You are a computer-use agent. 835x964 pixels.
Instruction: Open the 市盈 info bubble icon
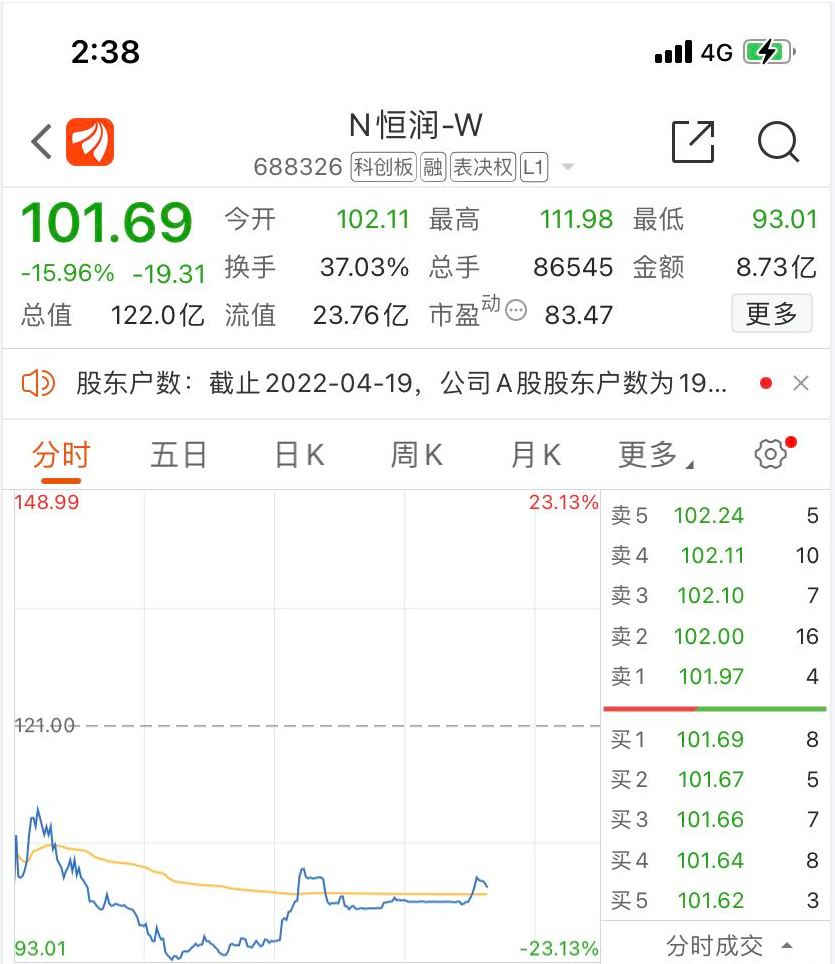pyautogui.click(x=516, y=311)
